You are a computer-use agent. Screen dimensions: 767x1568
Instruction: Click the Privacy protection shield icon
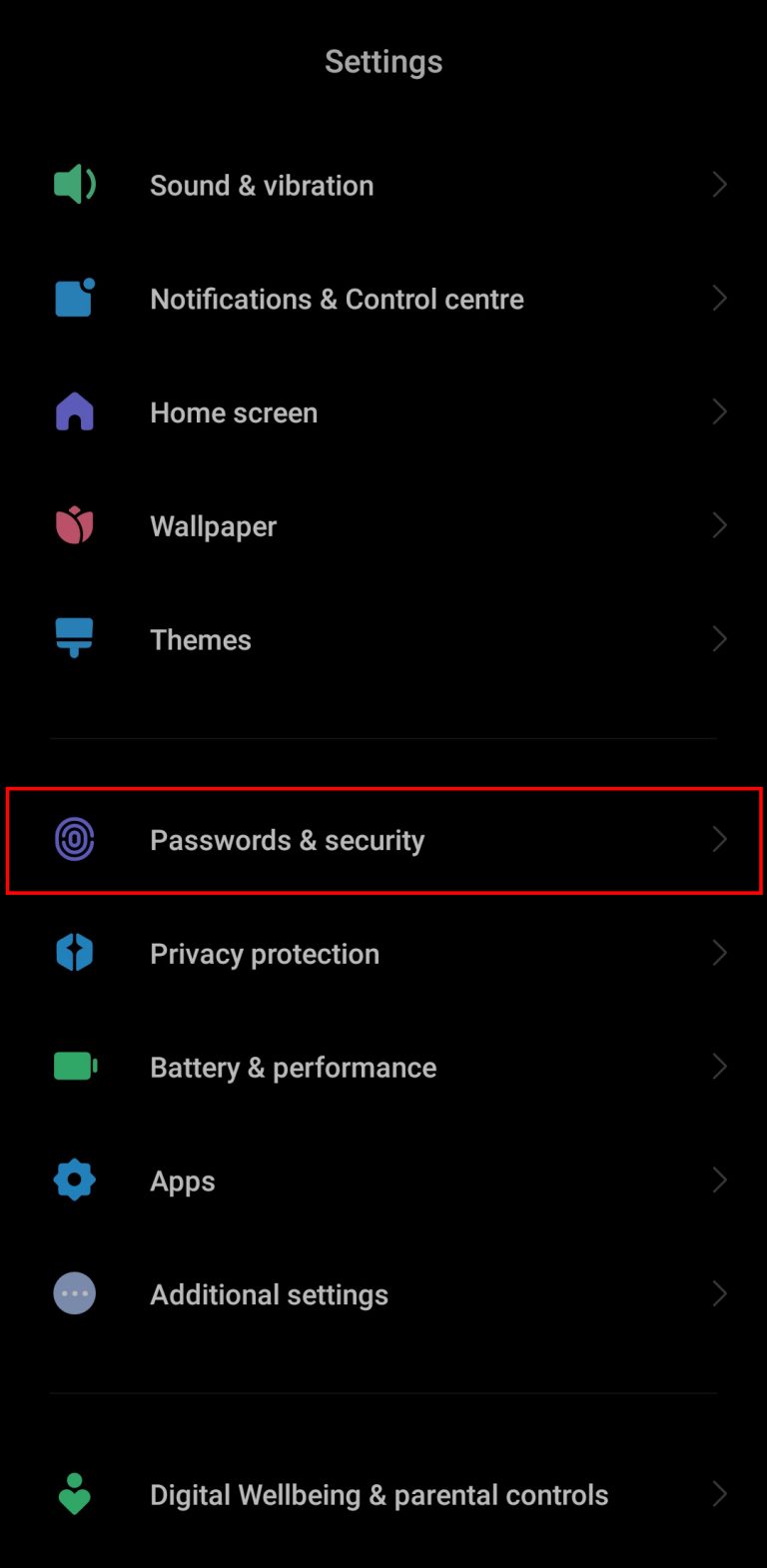74,953
